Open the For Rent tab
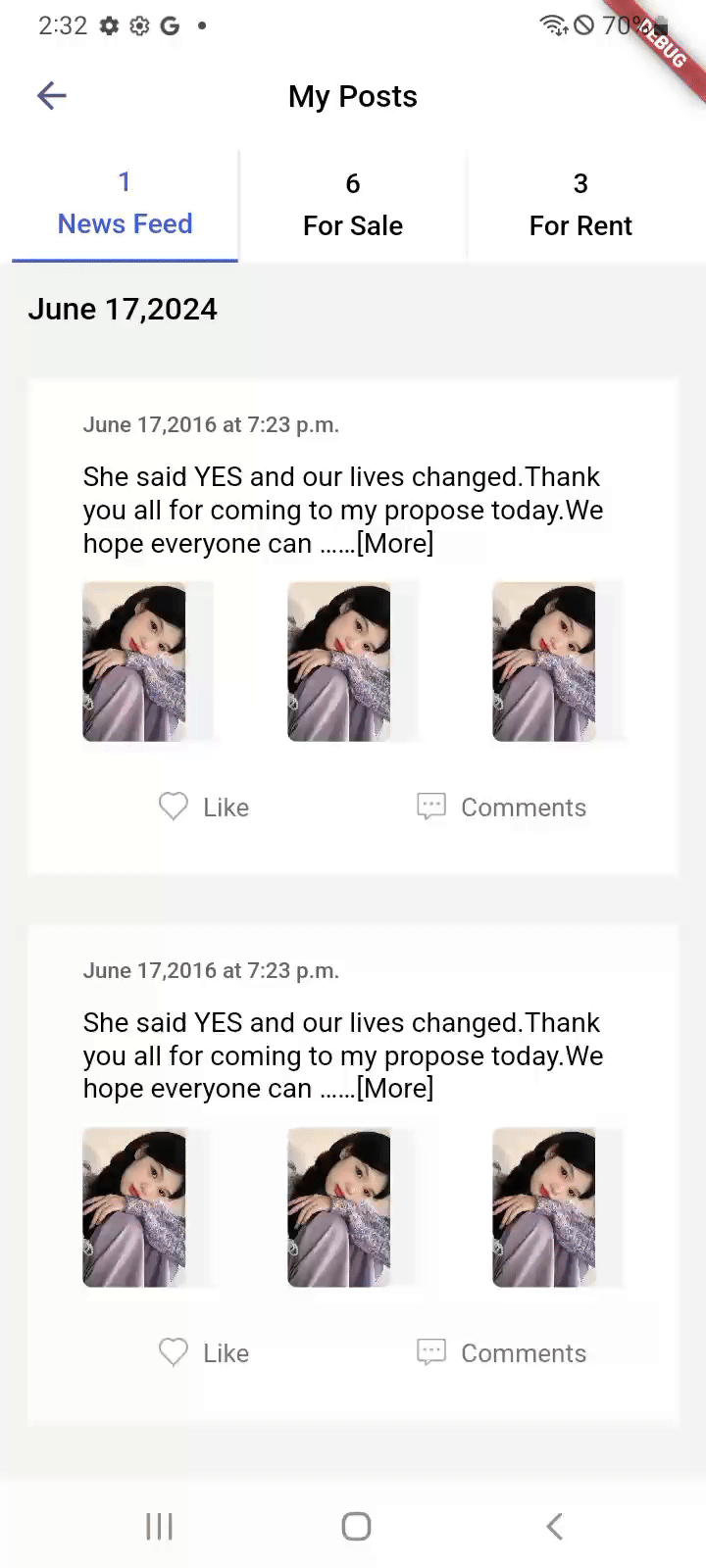Screen dimensions: 706x1568 coord(580,205)
